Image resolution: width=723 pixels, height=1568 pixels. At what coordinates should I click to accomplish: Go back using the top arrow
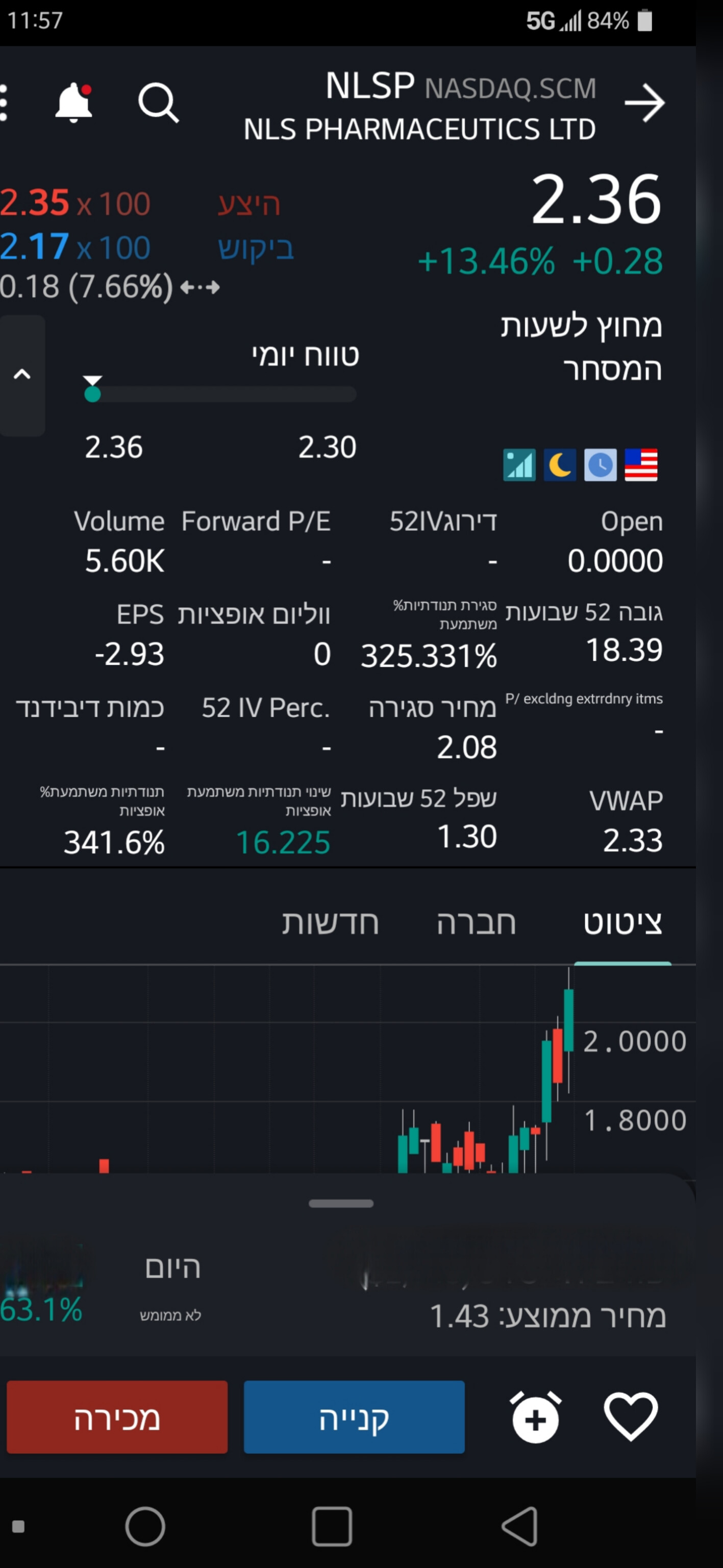pos(644,103)
